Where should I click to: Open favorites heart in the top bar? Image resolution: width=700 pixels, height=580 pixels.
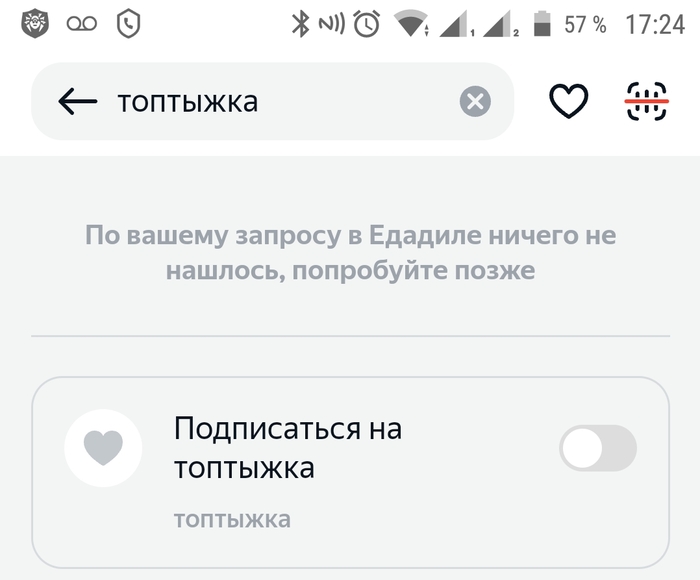[x=568, y=101]
